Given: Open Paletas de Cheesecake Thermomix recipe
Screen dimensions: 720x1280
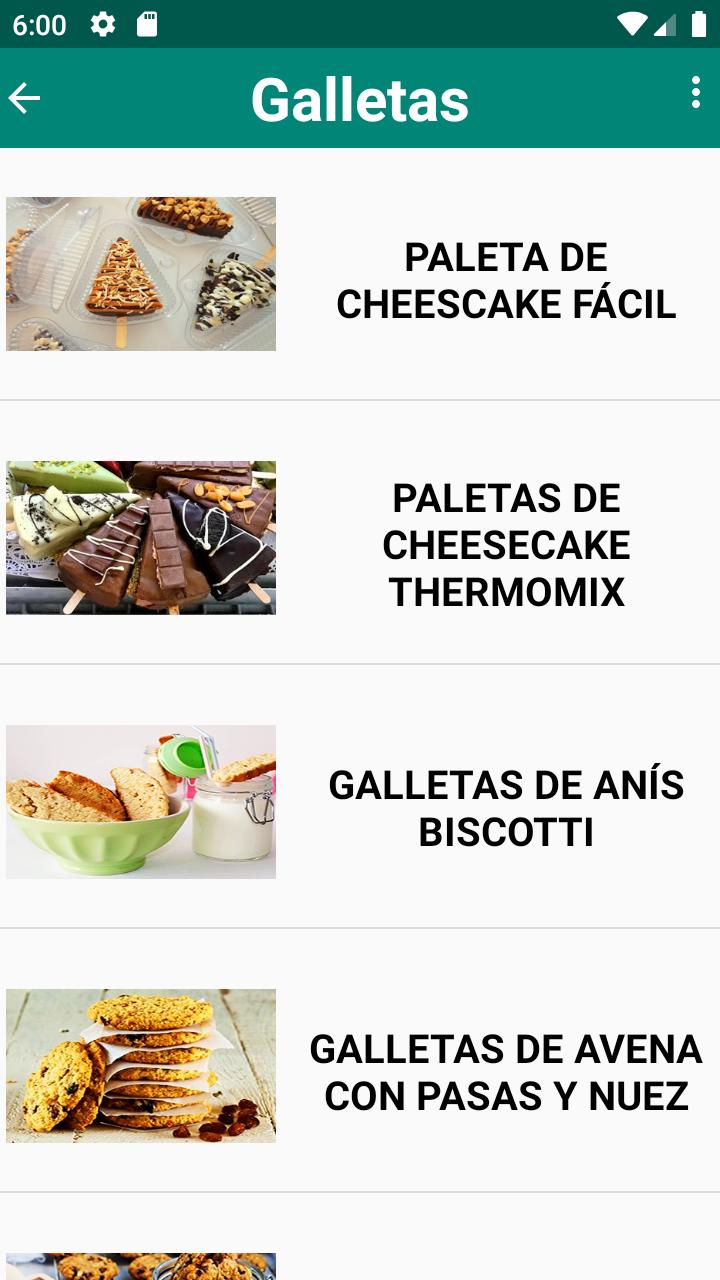Looking at the screenshot, I should coord(360,533).
